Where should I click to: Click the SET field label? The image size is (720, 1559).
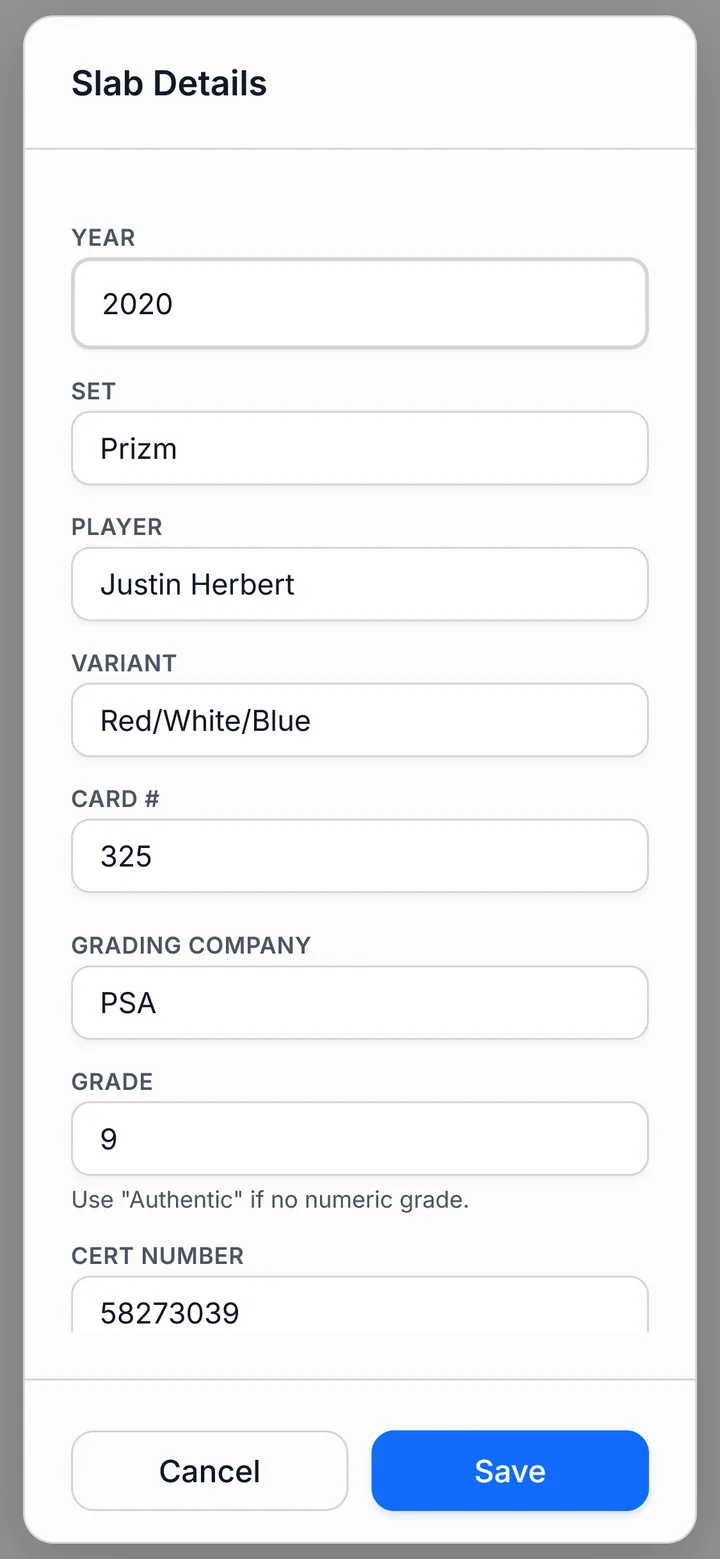pos(93,392)
